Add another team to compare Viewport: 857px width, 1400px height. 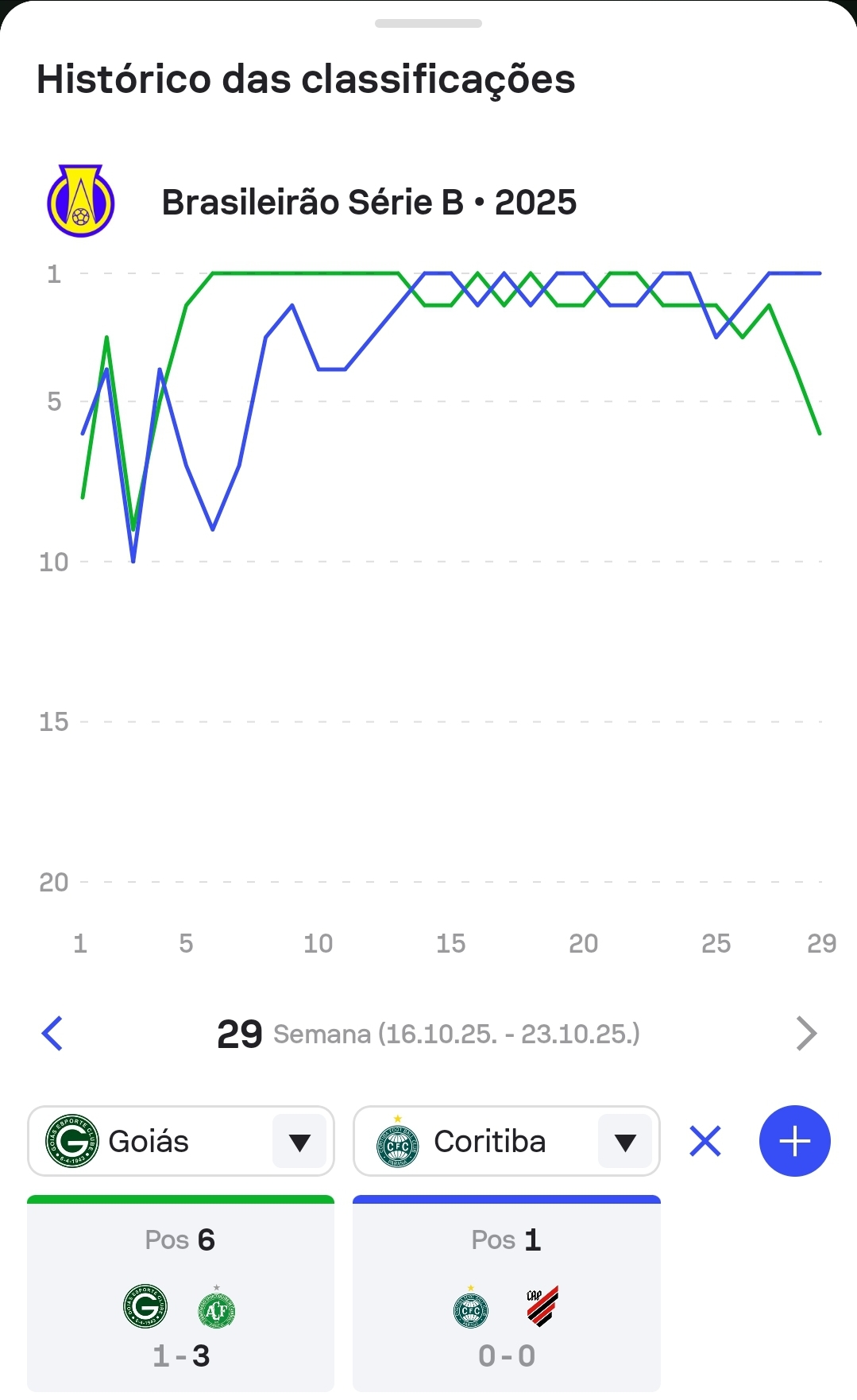(x=794, y=1142)
